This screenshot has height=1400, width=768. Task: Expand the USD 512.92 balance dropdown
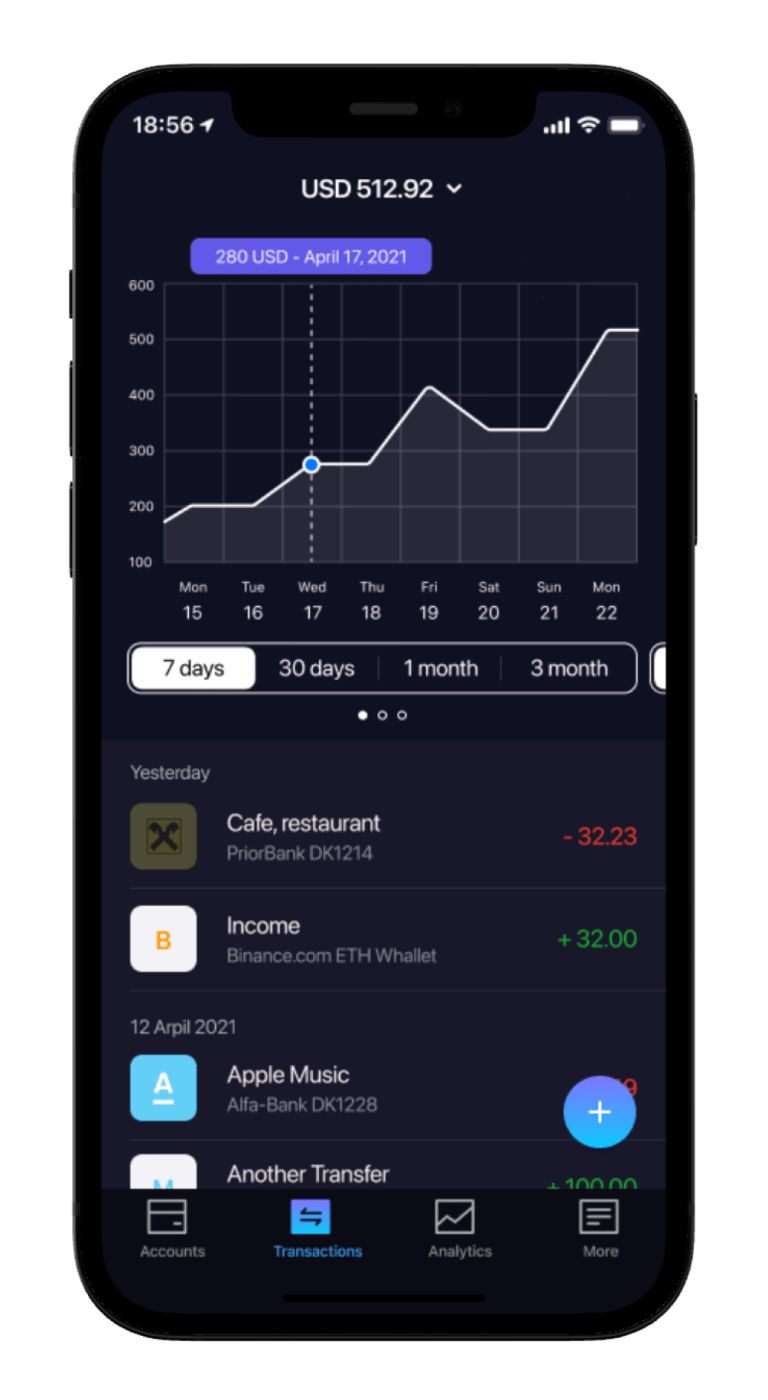pos(382,189)
